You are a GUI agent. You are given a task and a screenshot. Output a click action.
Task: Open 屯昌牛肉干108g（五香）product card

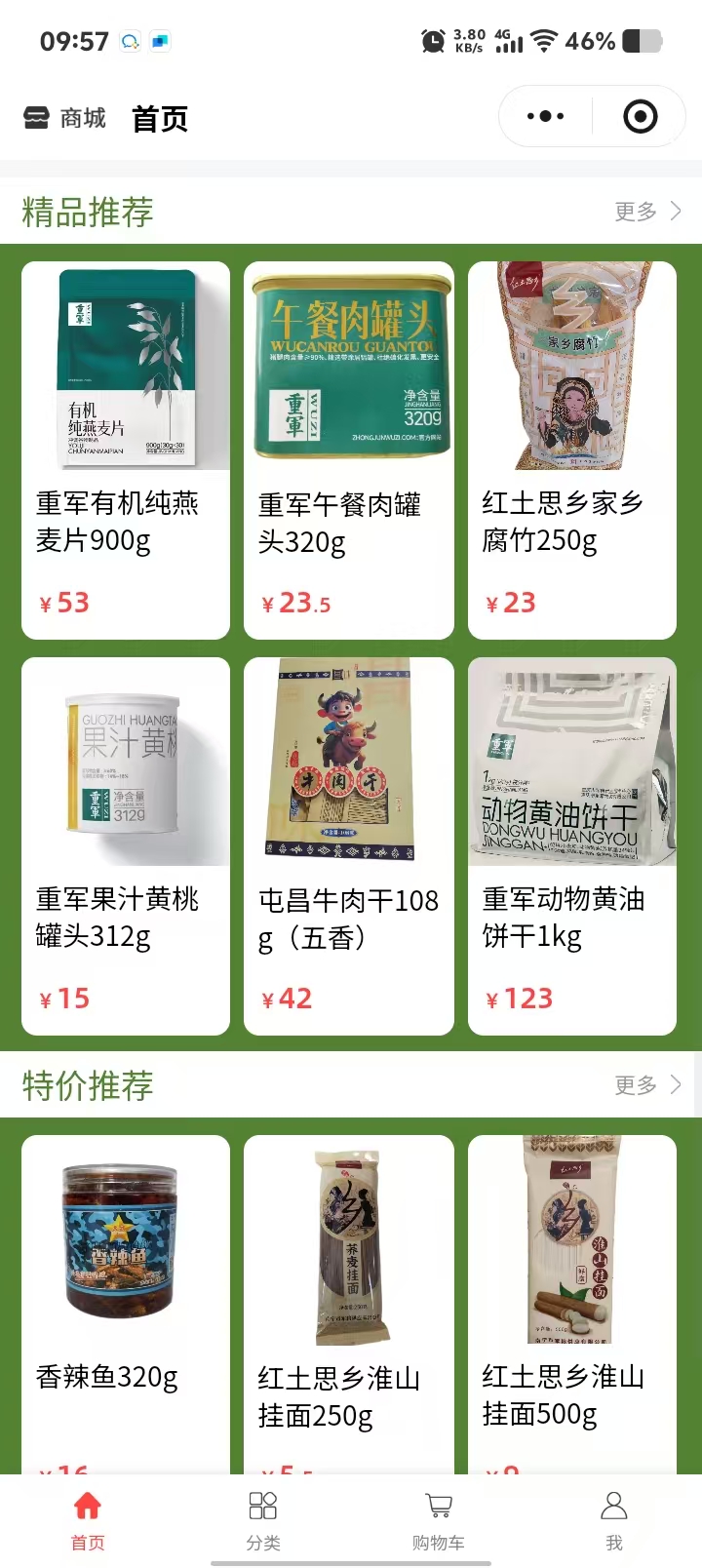tap(349, 845)
